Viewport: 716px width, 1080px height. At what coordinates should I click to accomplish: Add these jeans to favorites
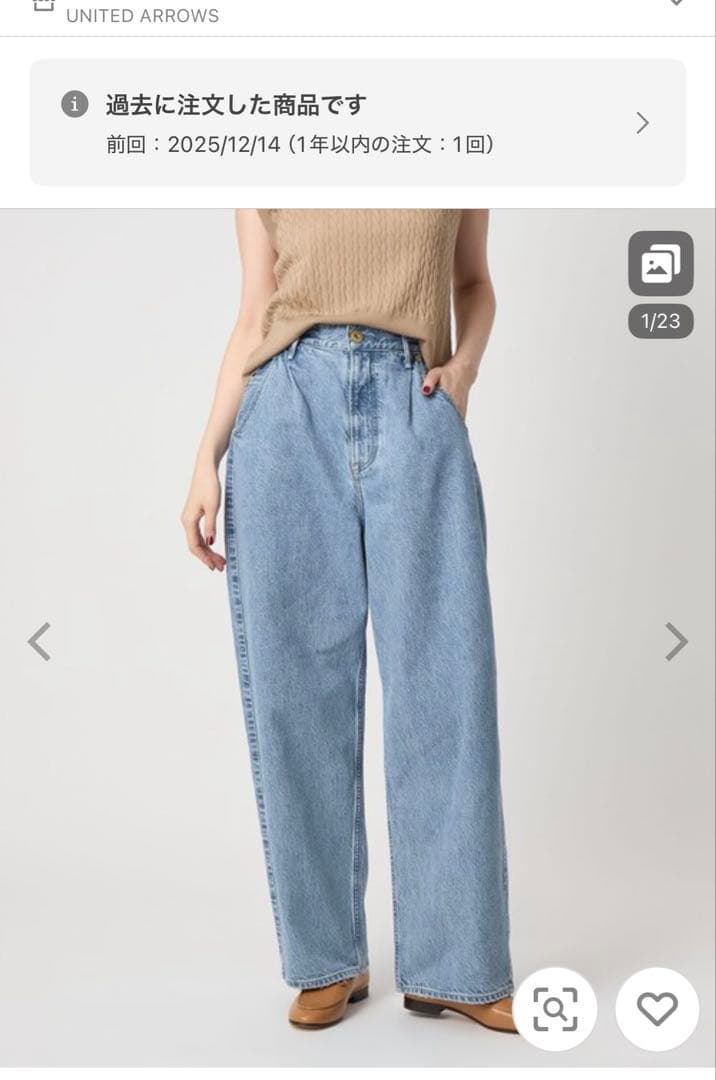pyautogui.click(x=657, y=1008)
